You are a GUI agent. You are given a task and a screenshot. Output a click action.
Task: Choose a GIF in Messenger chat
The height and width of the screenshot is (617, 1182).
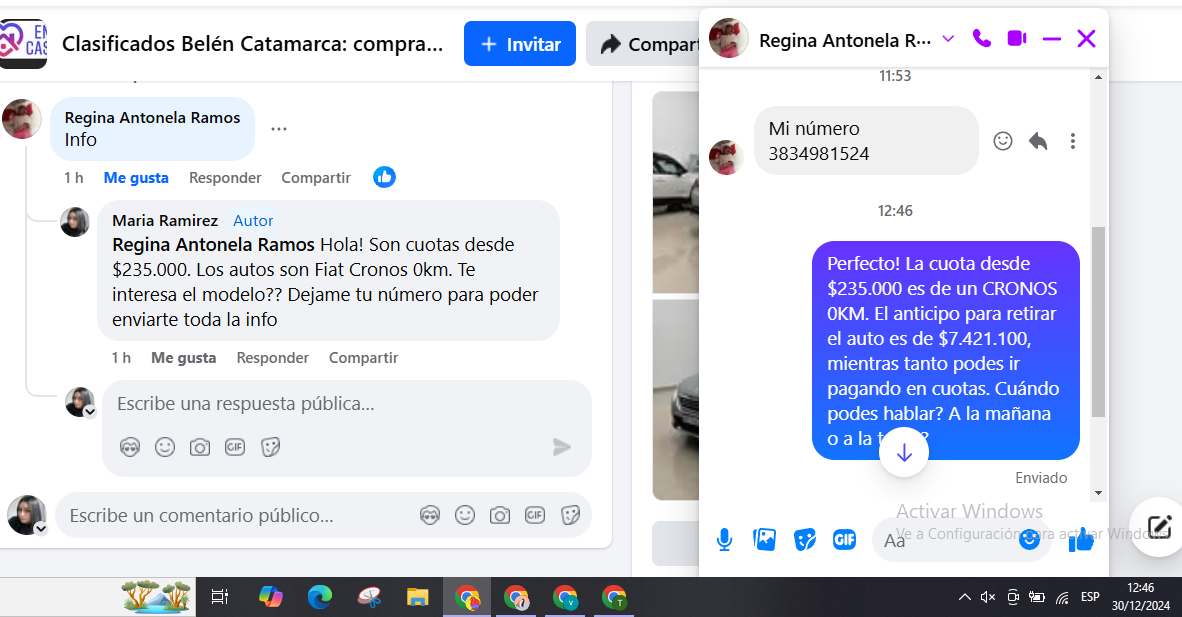[845, 540]
